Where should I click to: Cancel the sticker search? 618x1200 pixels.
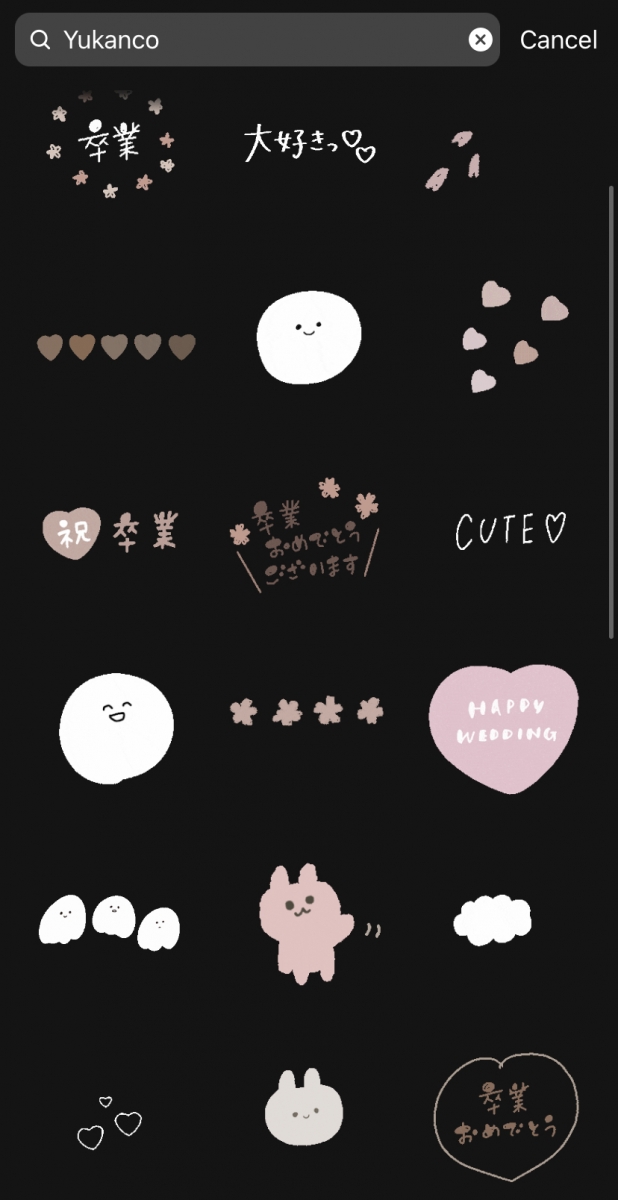558,40
